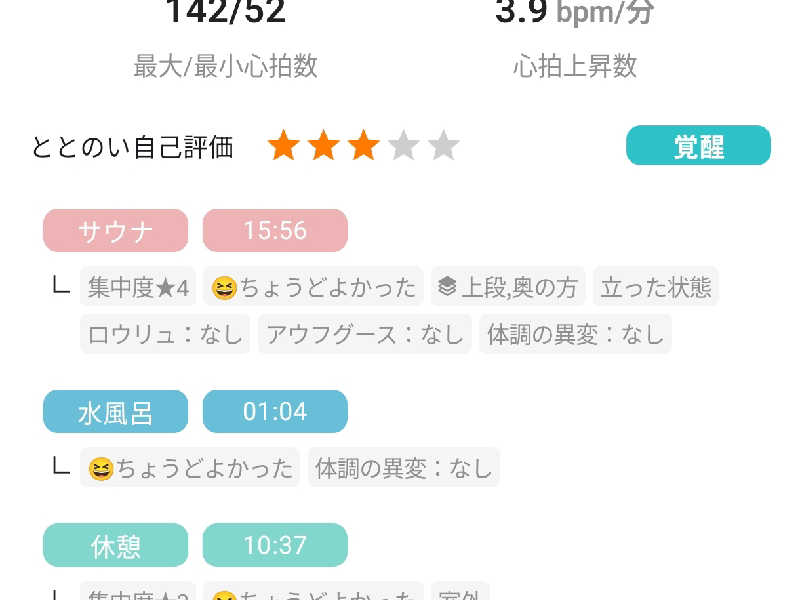Screen dimensions: 800x600
Task: Tap the 覚醒 badge
Action: pos(698,146)
